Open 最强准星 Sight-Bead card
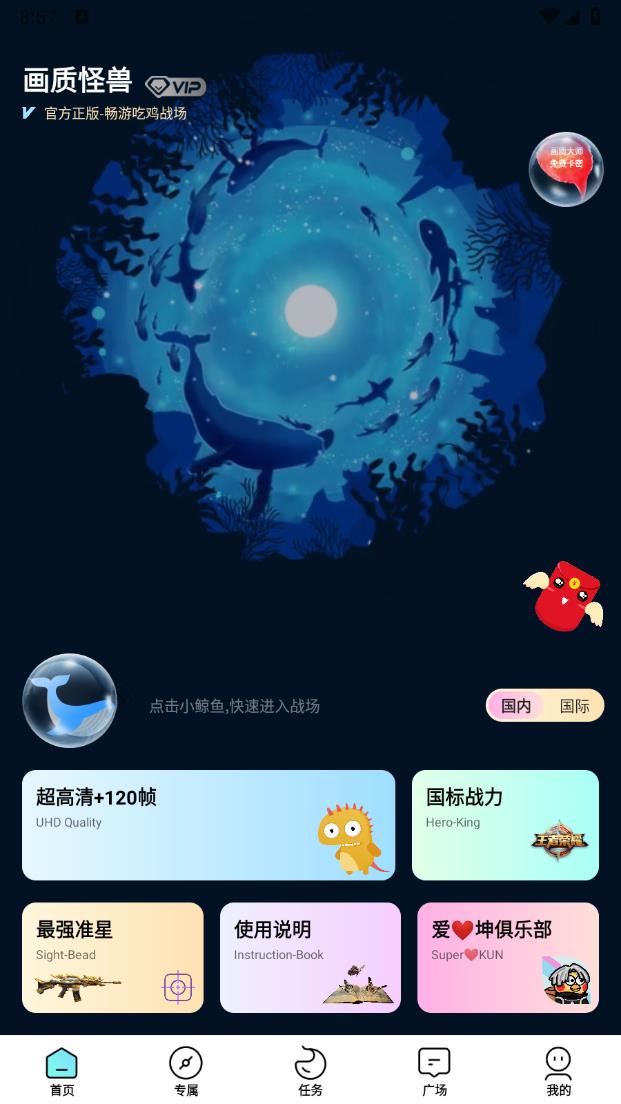This screenshot has height=1104, width=621. pos(112,958)
